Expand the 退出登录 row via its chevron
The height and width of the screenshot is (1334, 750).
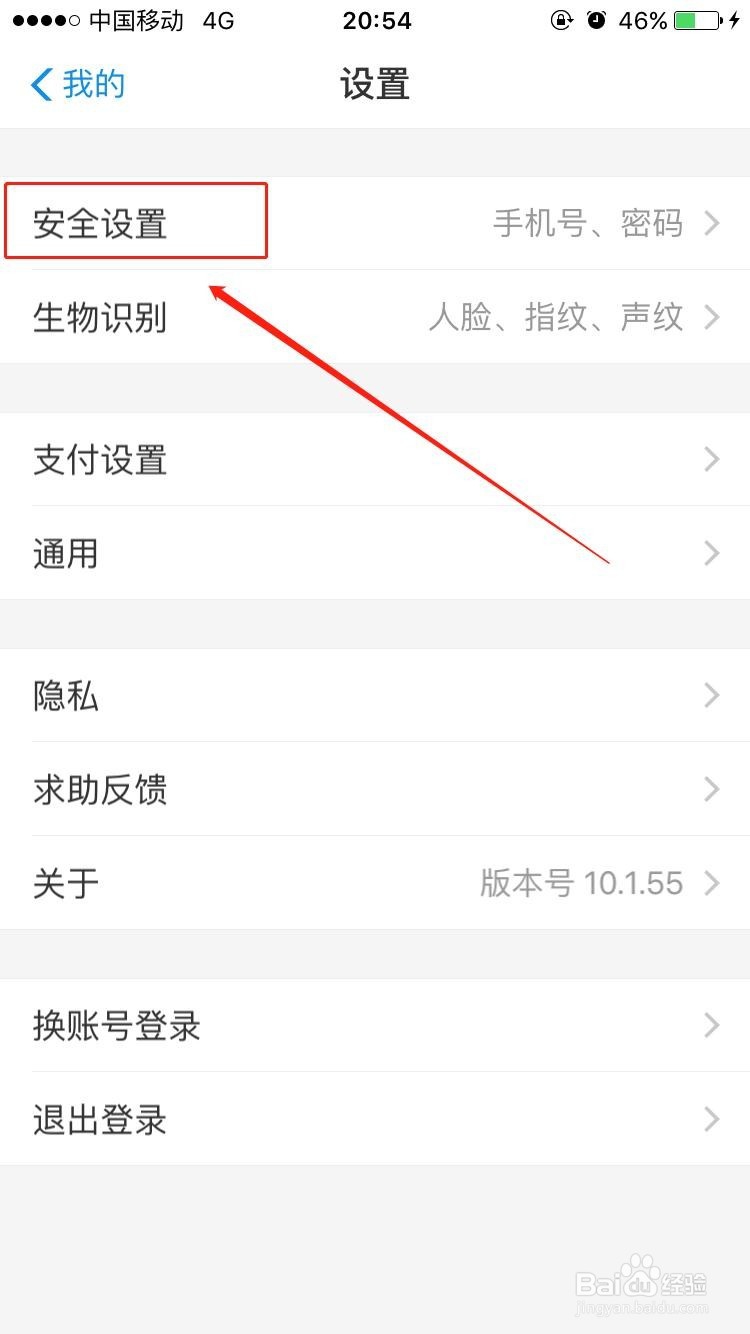pos(712,1119)
